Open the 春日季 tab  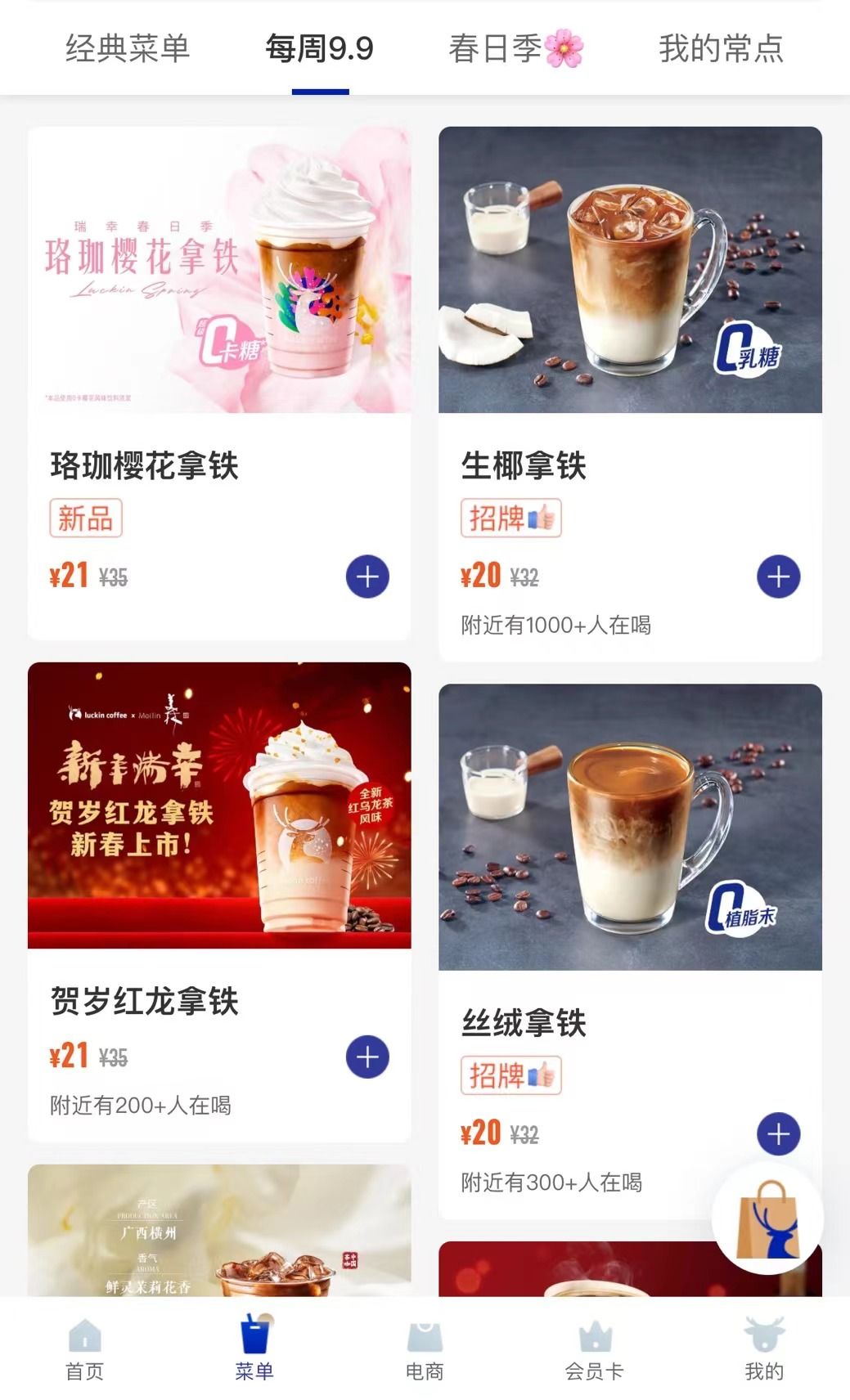tap(516, 49)
